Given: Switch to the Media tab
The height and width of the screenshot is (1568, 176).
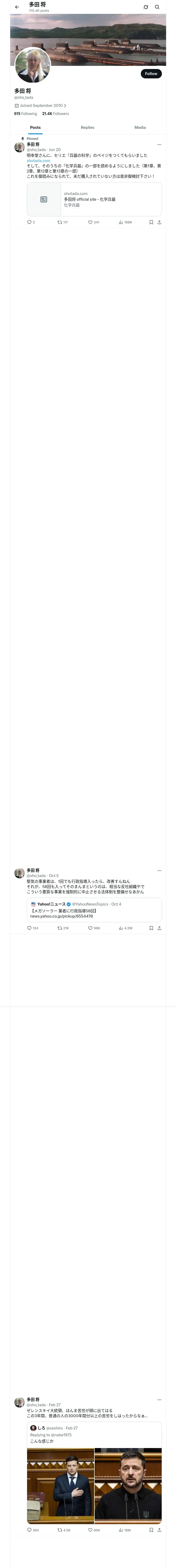Looking at the screenshot, I should pos(140,128).
